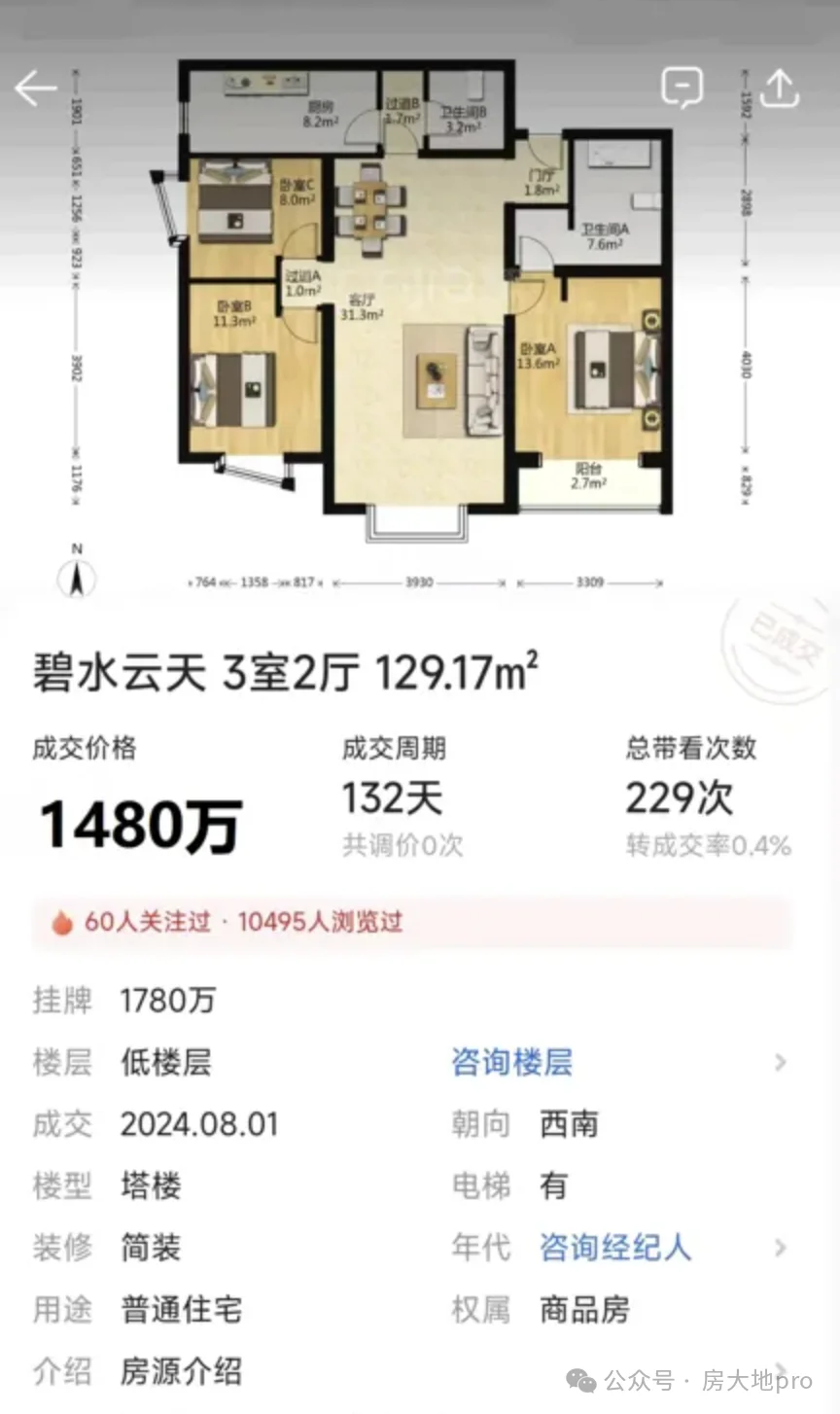Open the message chat icon

point(682,88)
